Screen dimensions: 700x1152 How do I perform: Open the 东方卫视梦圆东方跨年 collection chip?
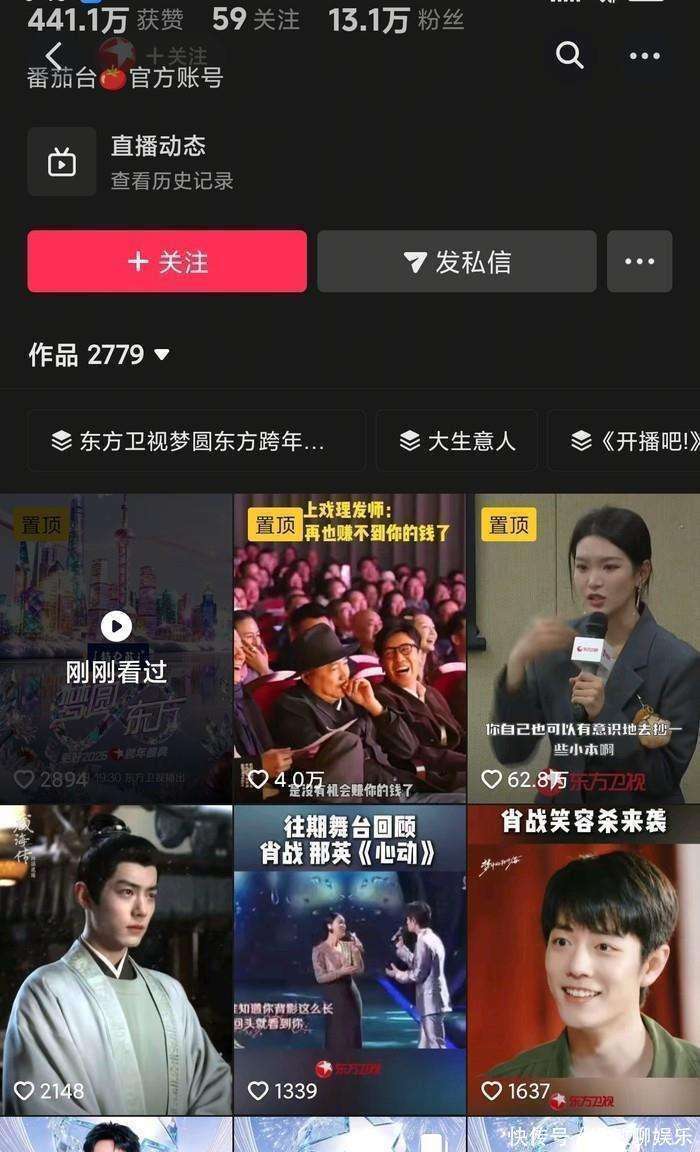[196, 441]
